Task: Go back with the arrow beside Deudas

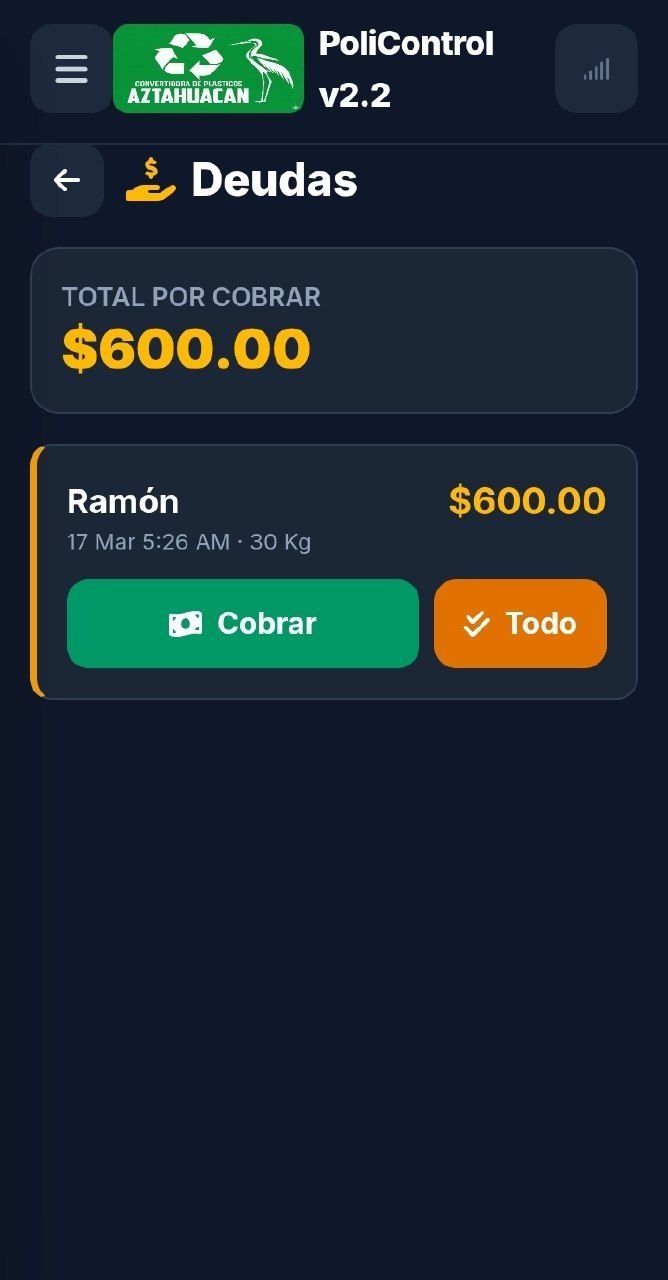Action: point(67,180)
